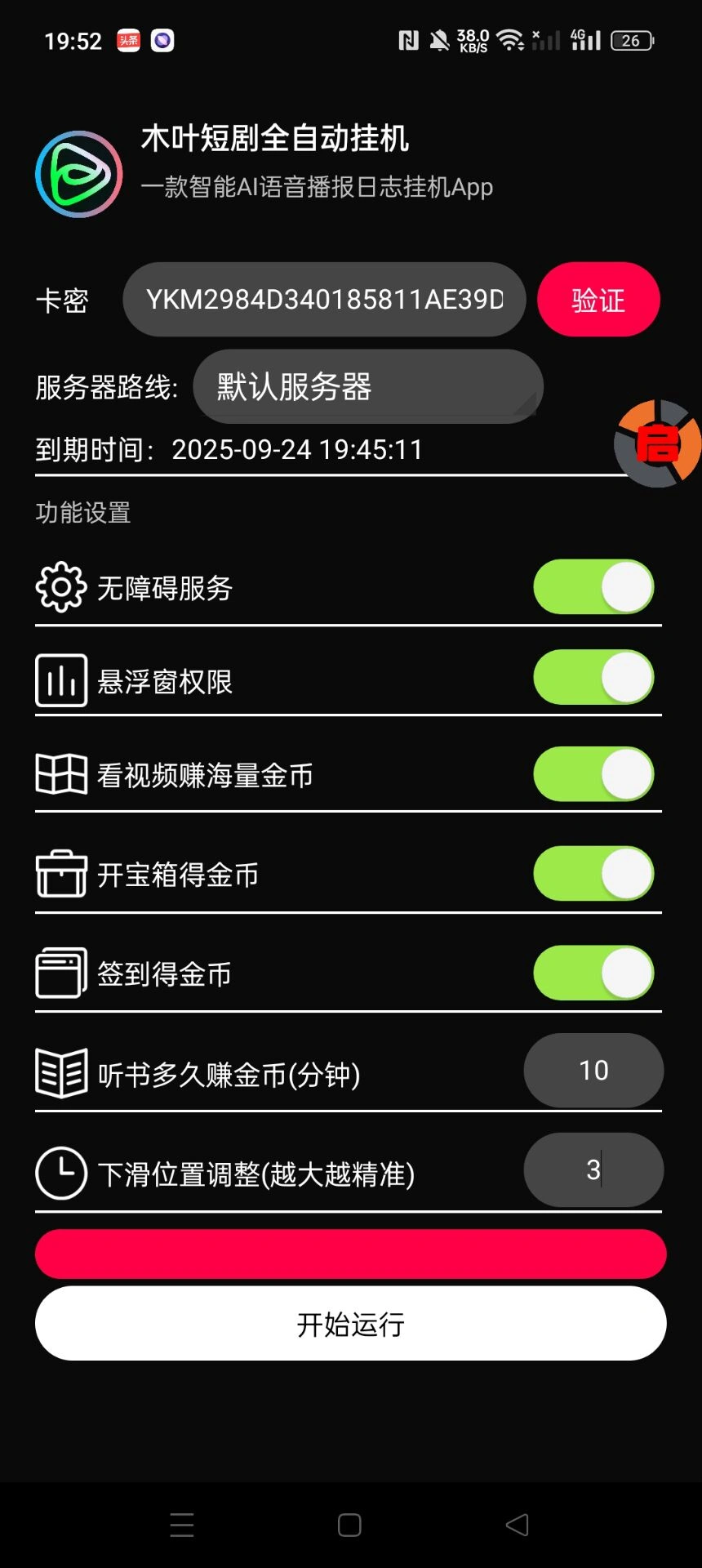Tap the clock icon beside 下滑位置调整

click(x=60, y=1170)
